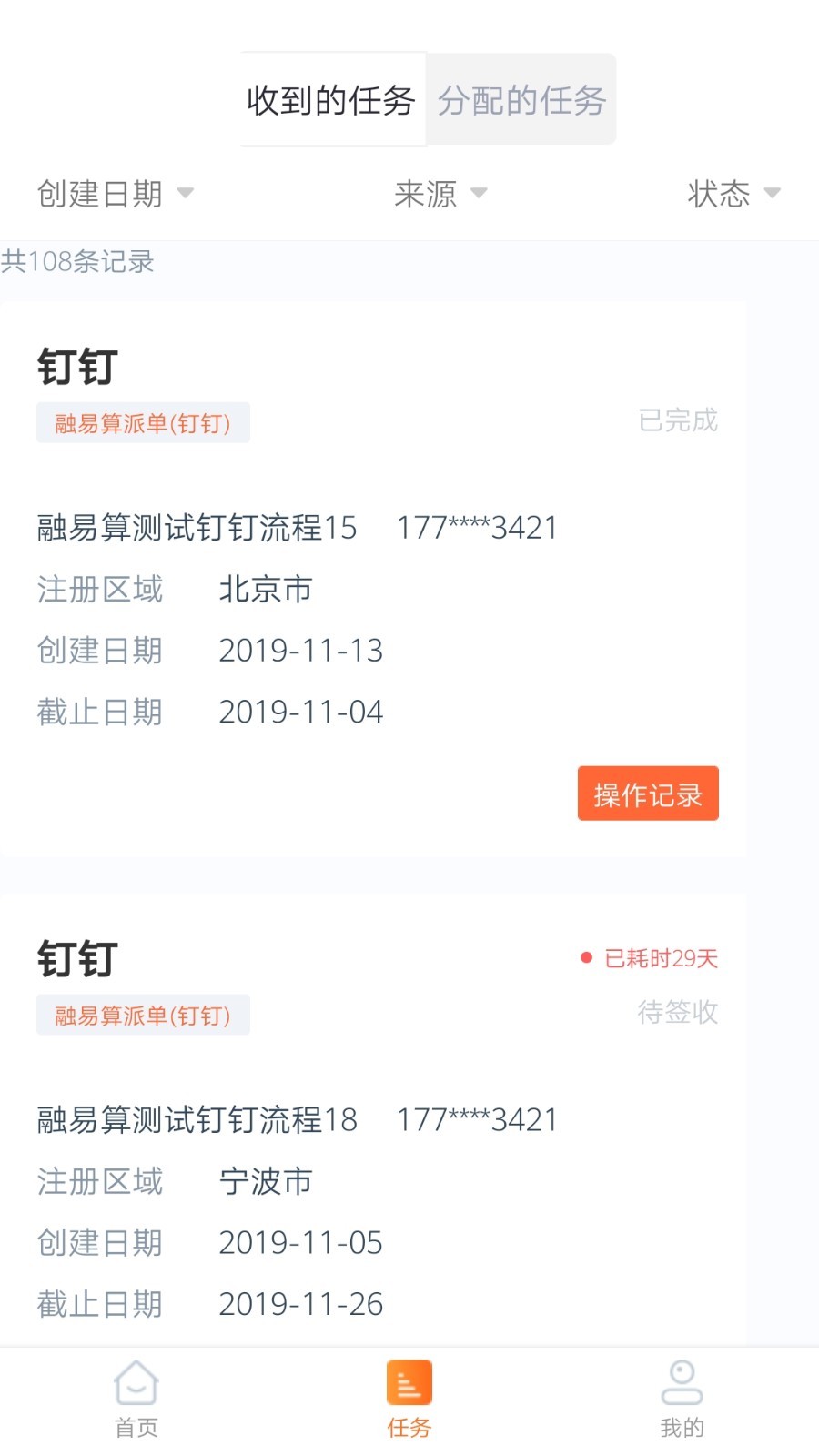
Task: Click the 操作记录 button
Action: [647, 794]
